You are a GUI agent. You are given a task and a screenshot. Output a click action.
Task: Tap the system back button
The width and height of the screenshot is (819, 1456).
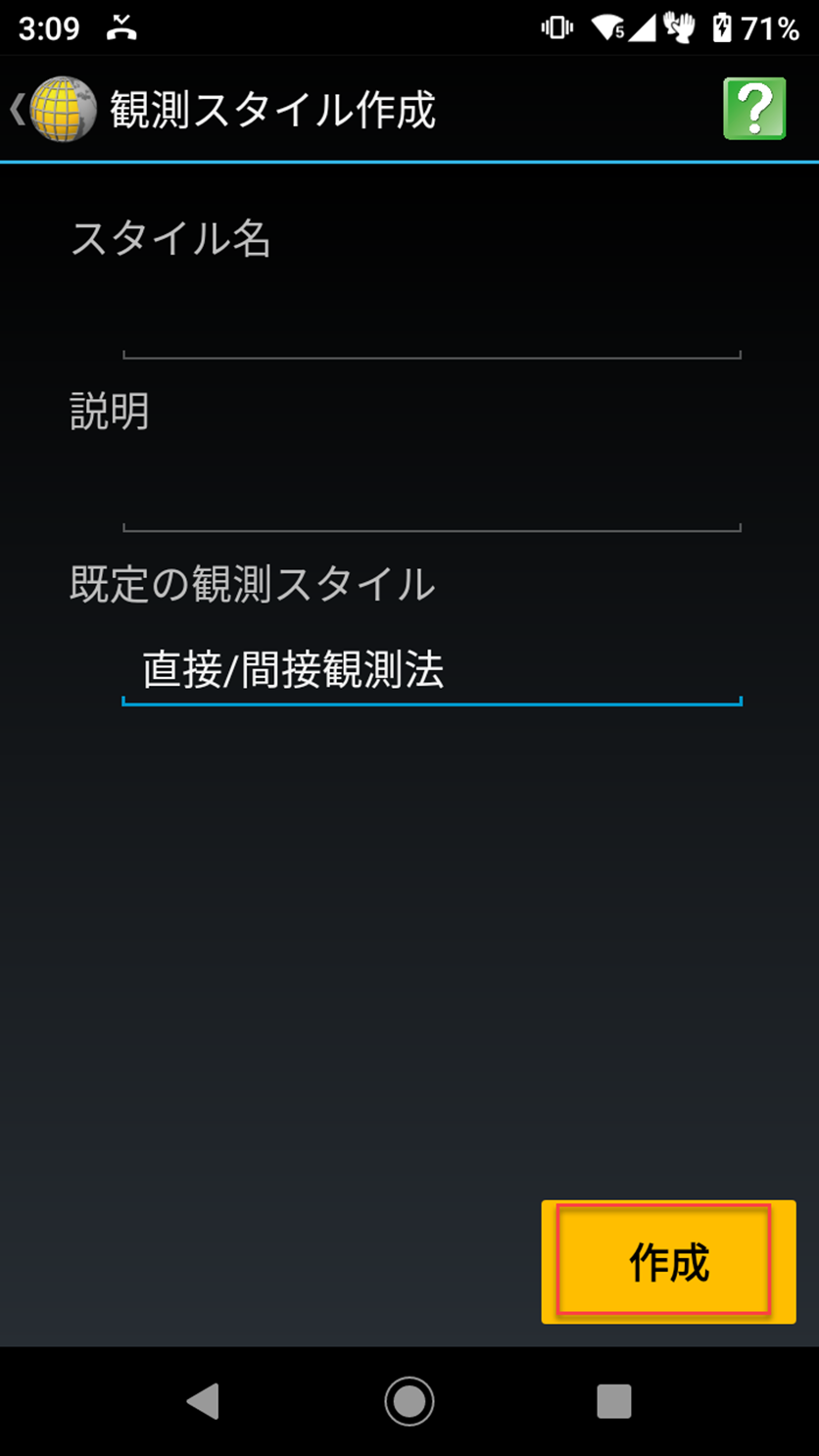[203, 1401]
